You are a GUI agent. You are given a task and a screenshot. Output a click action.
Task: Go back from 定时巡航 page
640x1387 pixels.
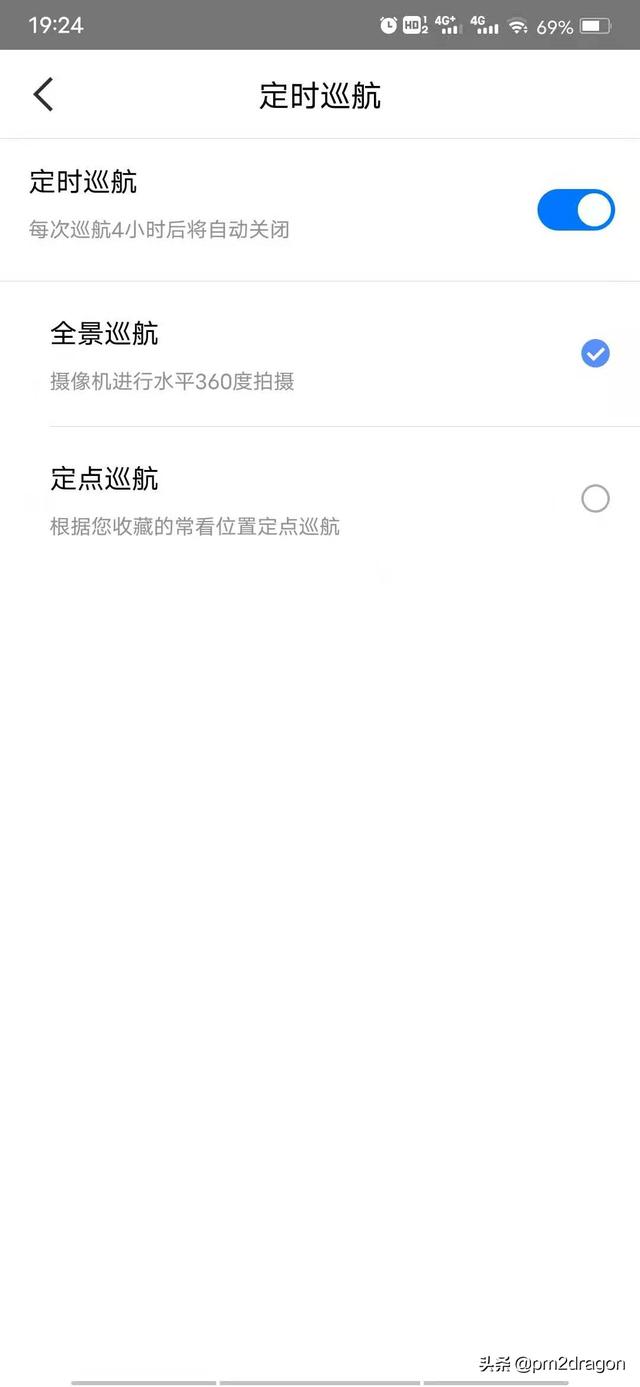point(43,95)
